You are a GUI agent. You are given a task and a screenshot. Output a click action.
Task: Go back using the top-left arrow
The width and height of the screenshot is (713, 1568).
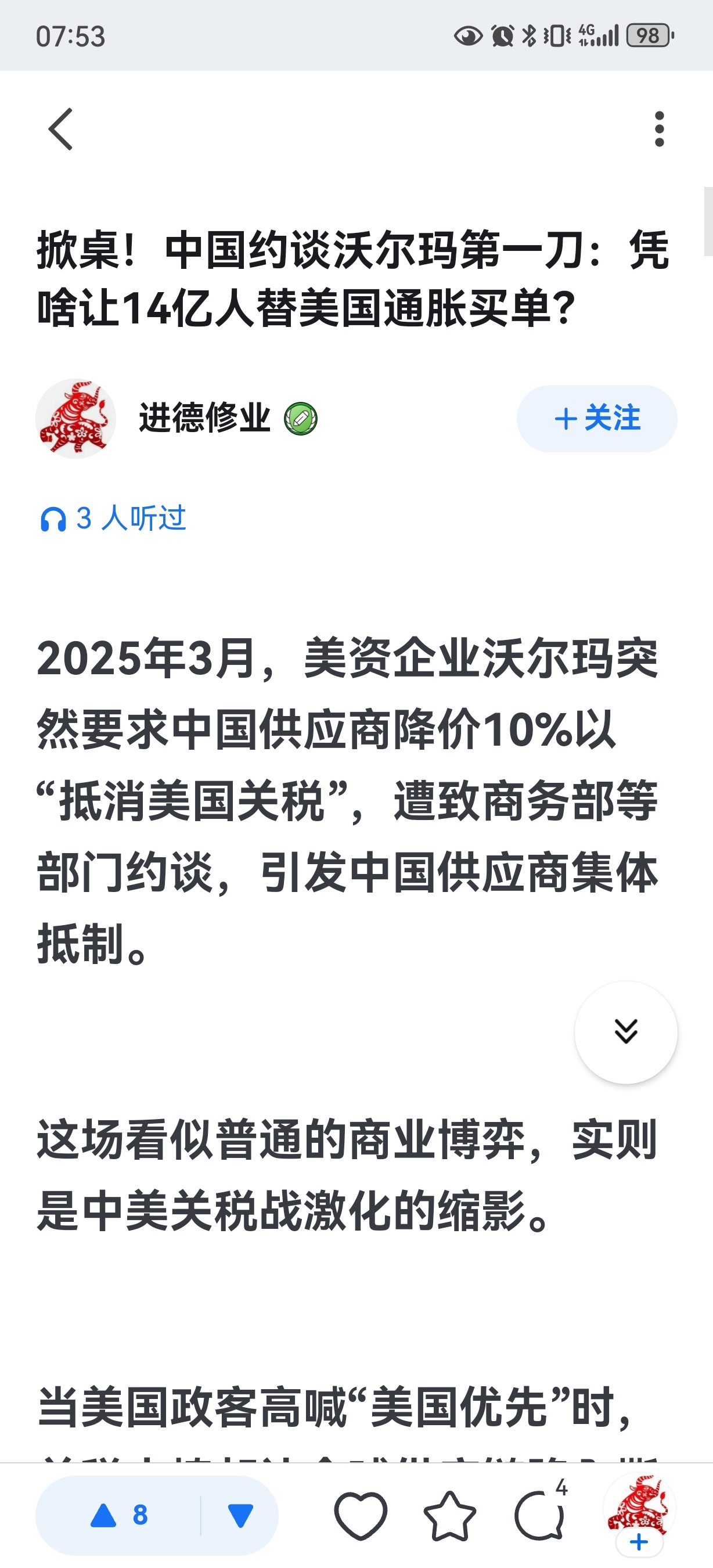(61, 129)
